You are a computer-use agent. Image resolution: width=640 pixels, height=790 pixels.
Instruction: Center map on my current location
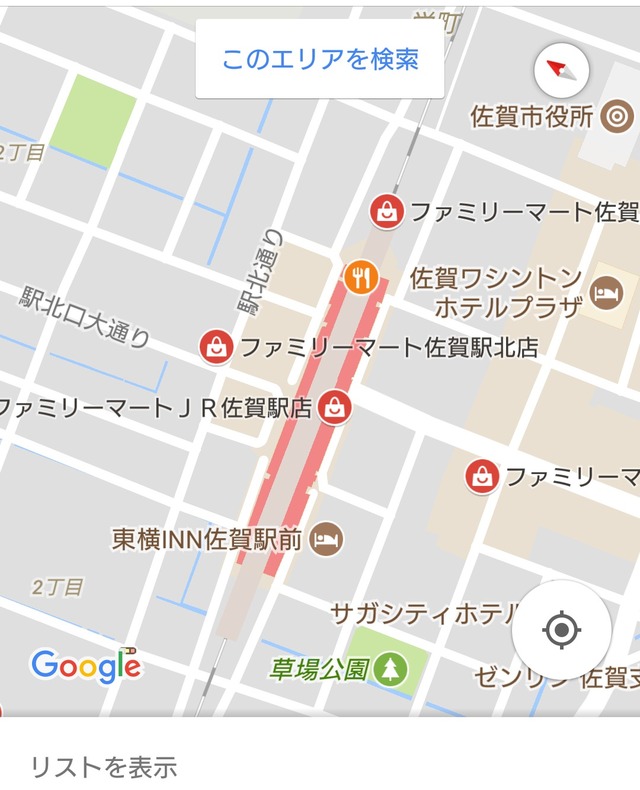pyautogui.click(x=561, y=630)
